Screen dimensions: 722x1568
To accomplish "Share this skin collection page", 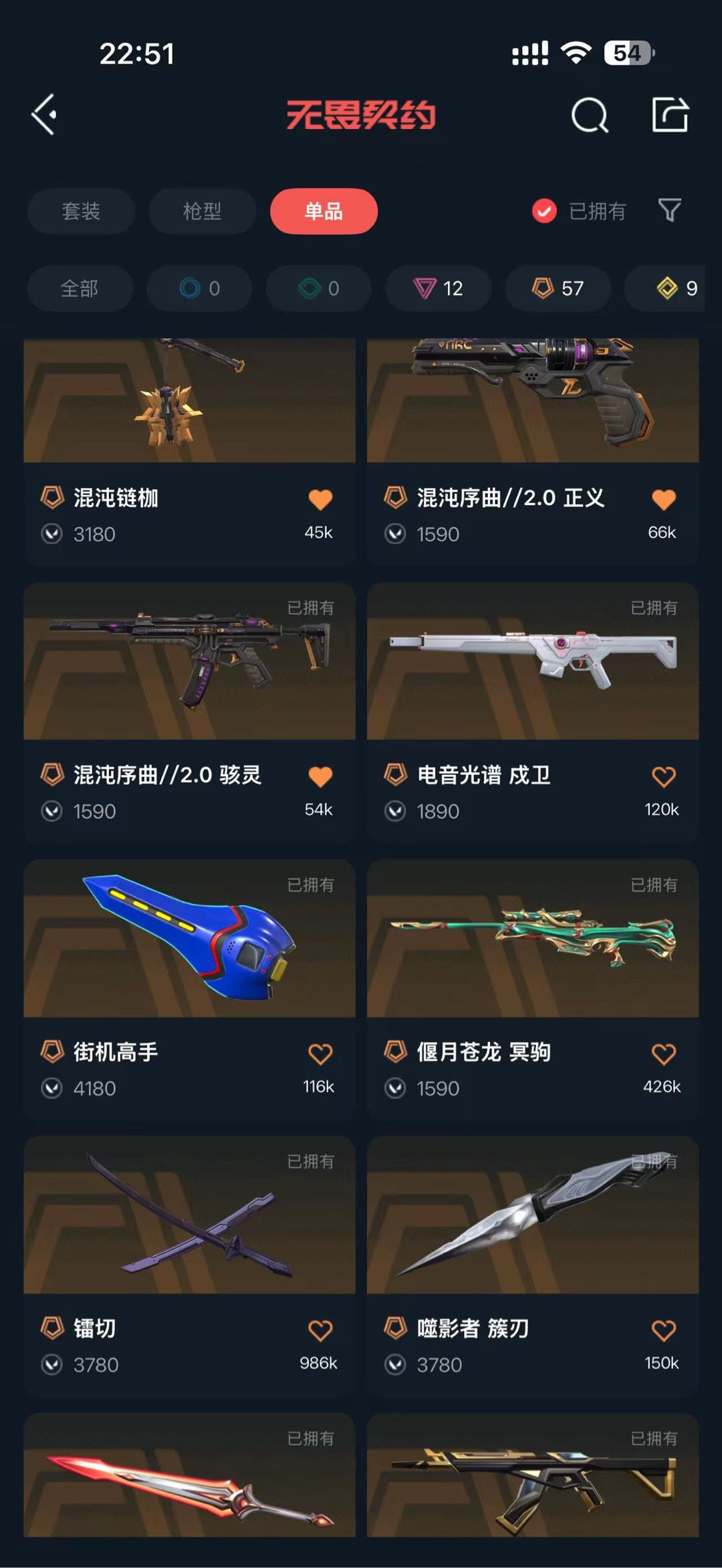I will 670,115.
